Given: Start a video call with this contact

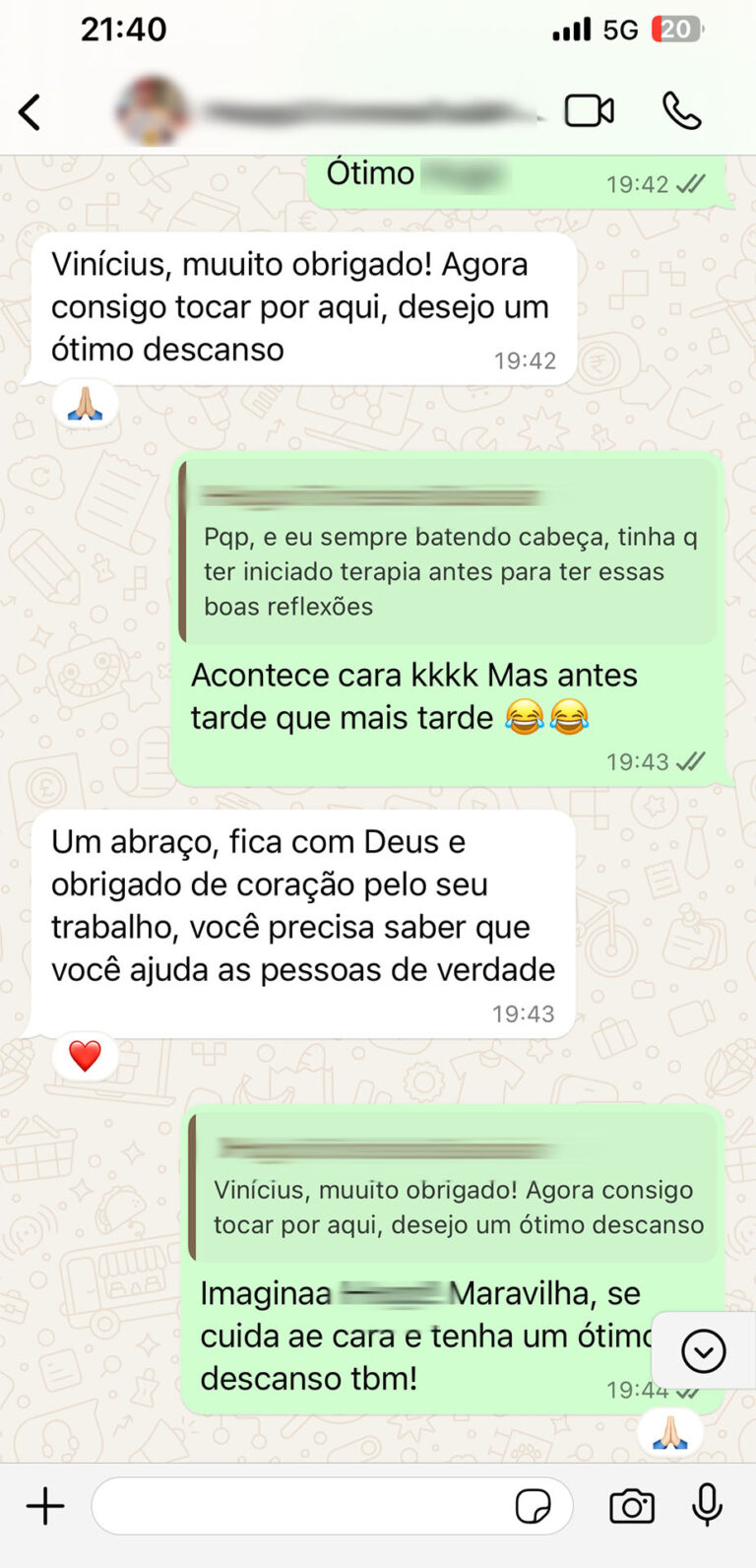Looking at the screenshot, I should 589,111.
